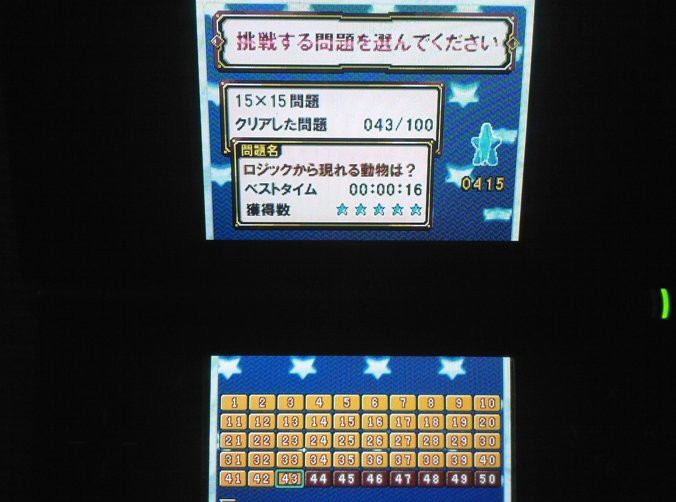The height and width of the screenshot is (502, 676).
Task: Tap puzzle number 41
Action: 233,479
